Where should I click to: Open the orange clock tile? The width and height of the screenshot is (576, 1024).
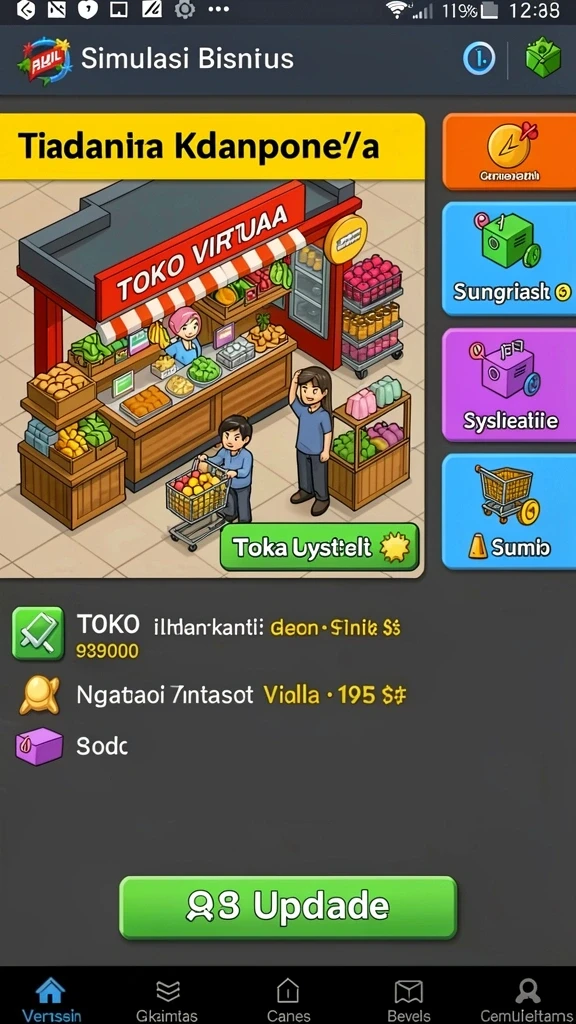coord(509,152)
